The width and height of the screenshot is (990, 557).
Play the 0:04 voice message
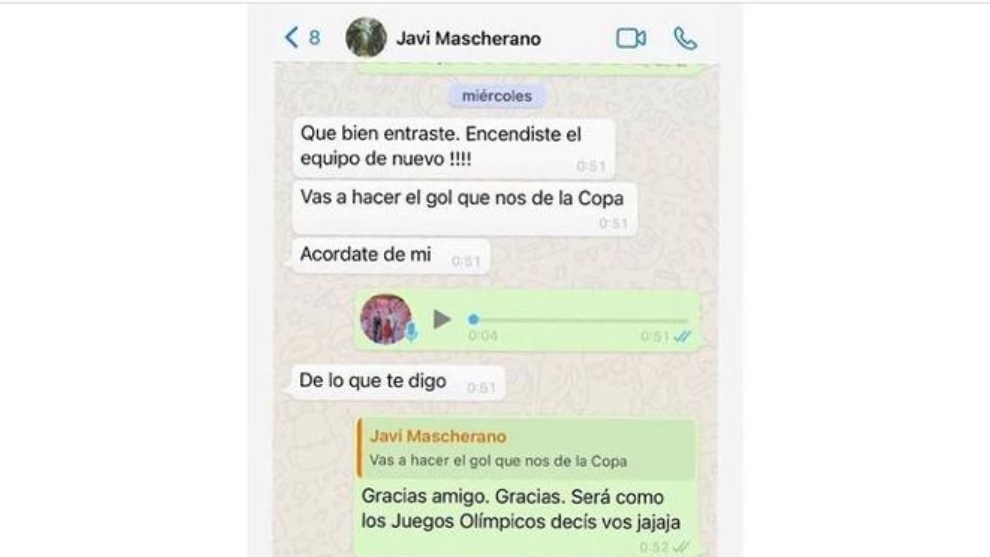click(x=441, y=319)
